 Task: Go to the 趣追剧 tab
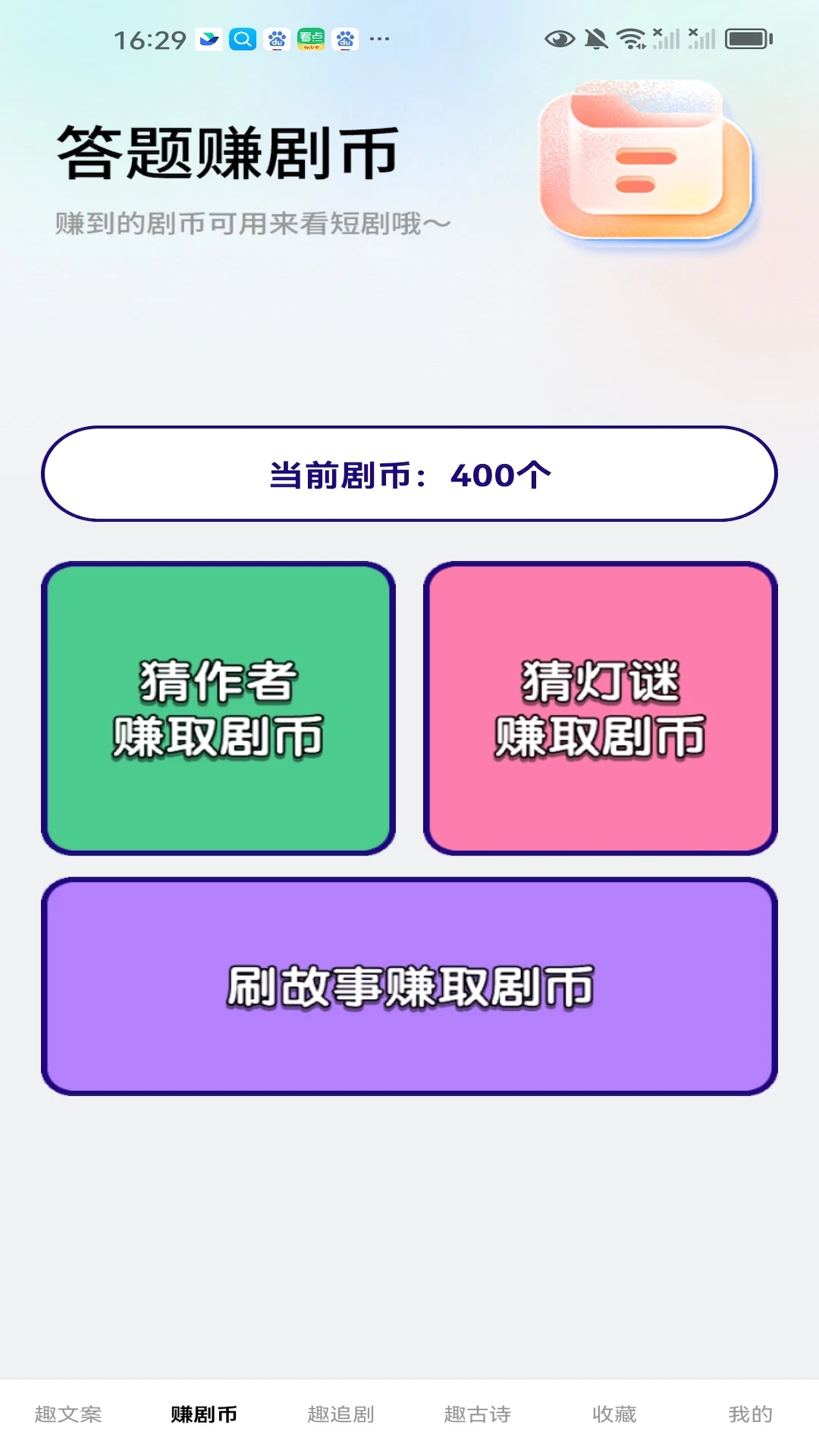(341, 1414)
